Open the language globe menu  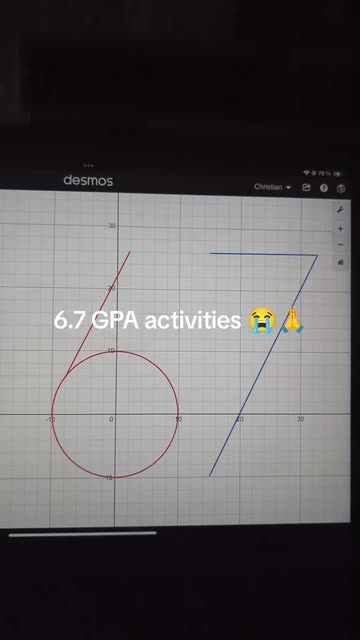[341, 188]
